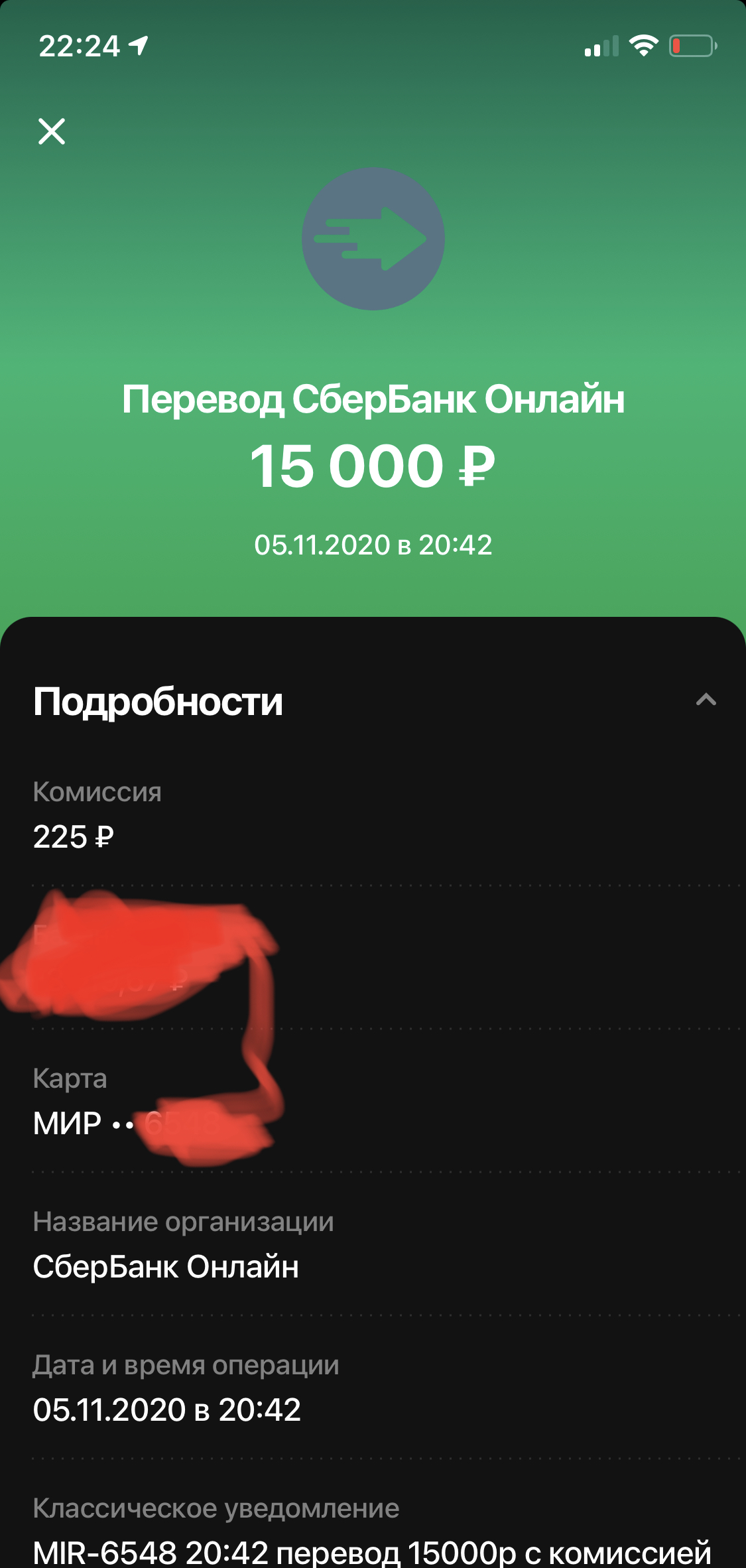Close the transfer details screen
746x1568 pixels.
click(52, 131)
